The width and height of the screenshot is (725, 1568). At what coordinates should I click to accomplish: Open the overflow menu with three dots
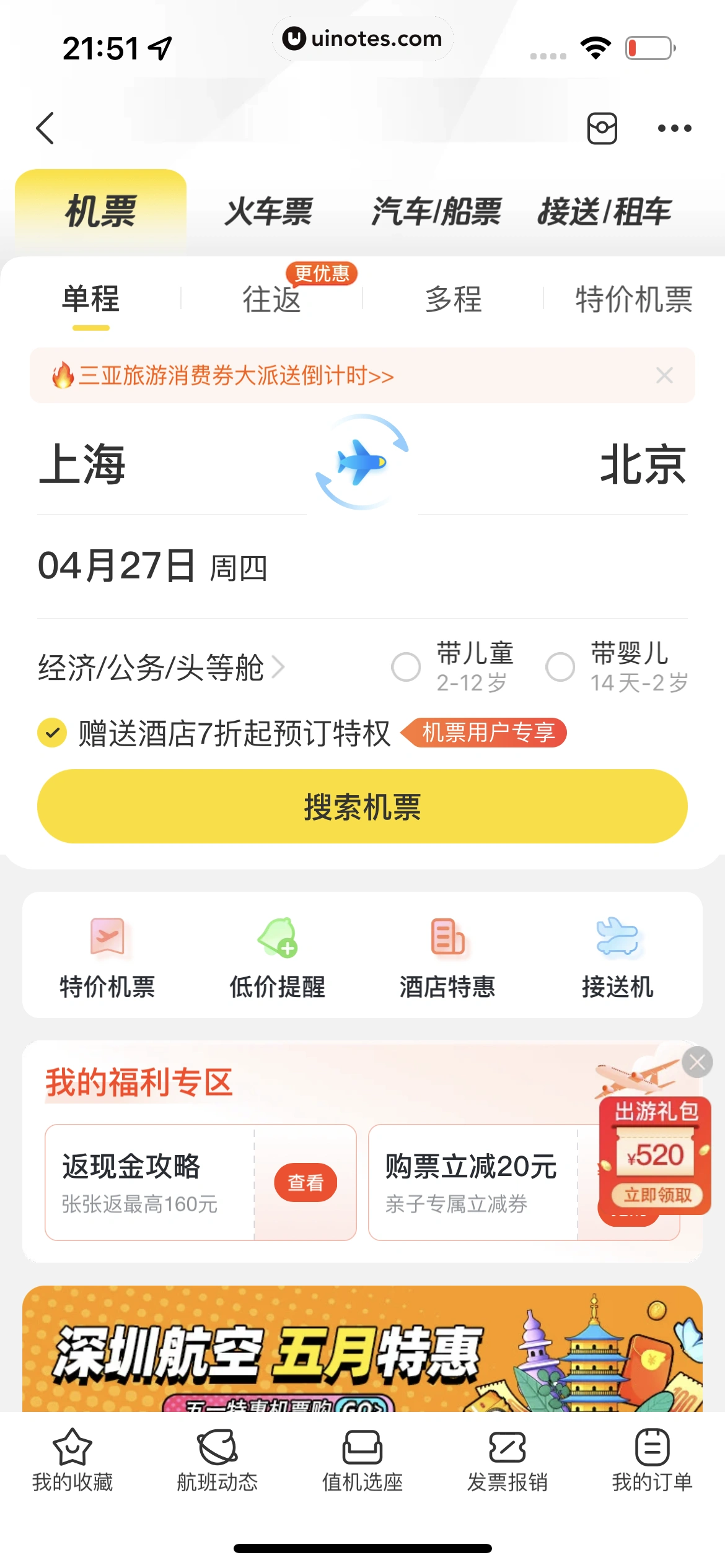(x=674, y=128)
